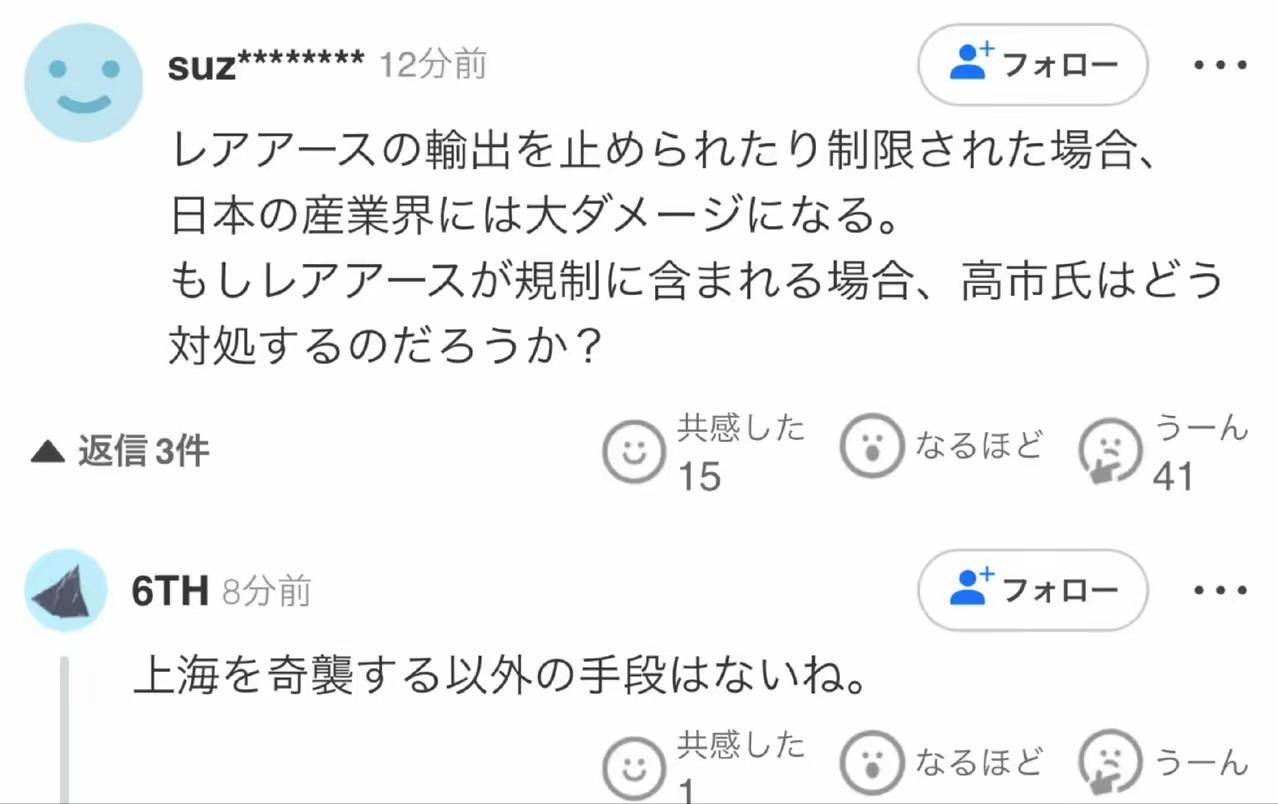This screenshot has width=1278, height=804.
Task: Open 6TH profile avatar
Action: tap(66, 591)
